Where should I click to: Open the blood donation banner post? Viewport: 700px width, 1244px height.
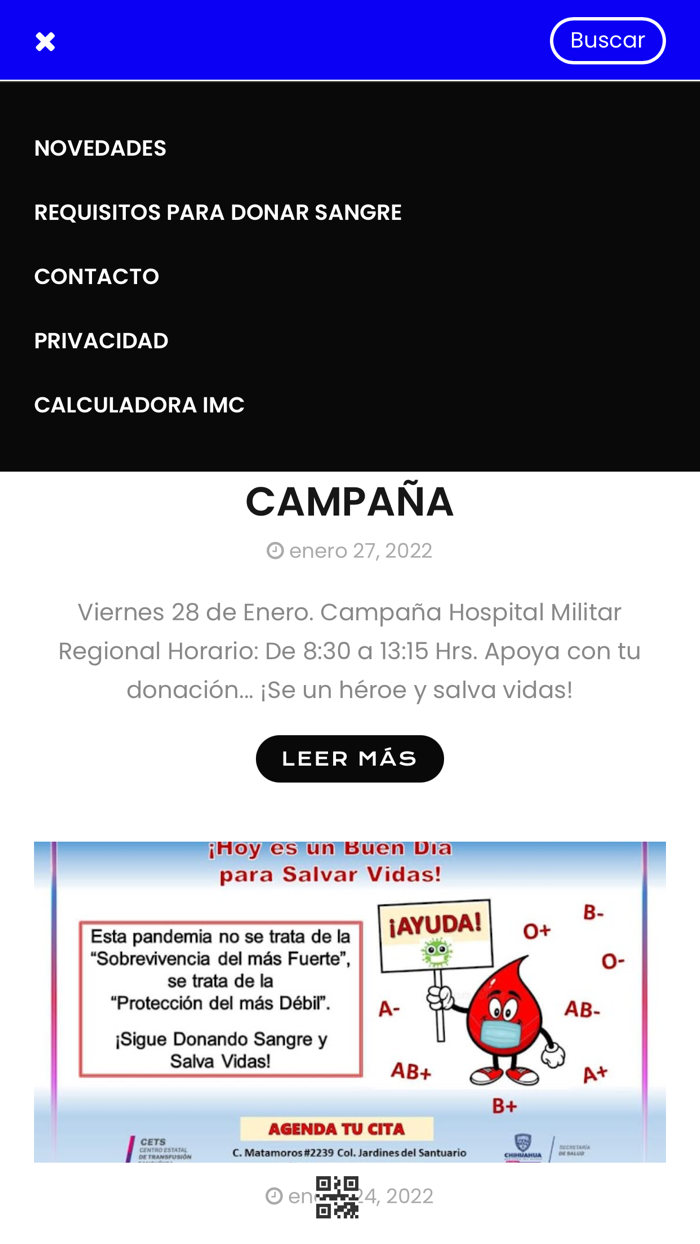[349, 1000]
